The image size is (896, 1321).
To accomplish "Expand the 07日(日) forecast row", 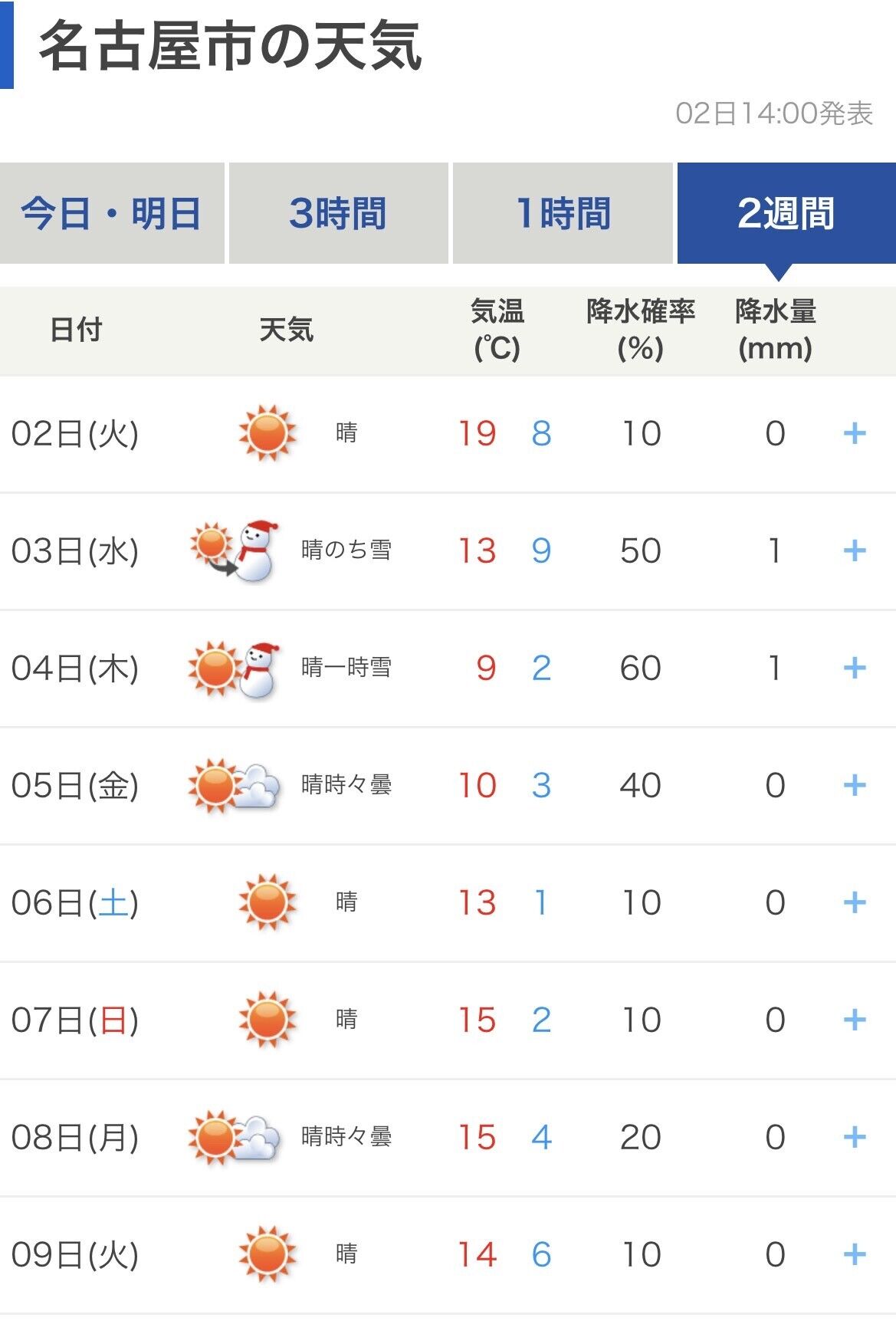I will (854, 1020).
